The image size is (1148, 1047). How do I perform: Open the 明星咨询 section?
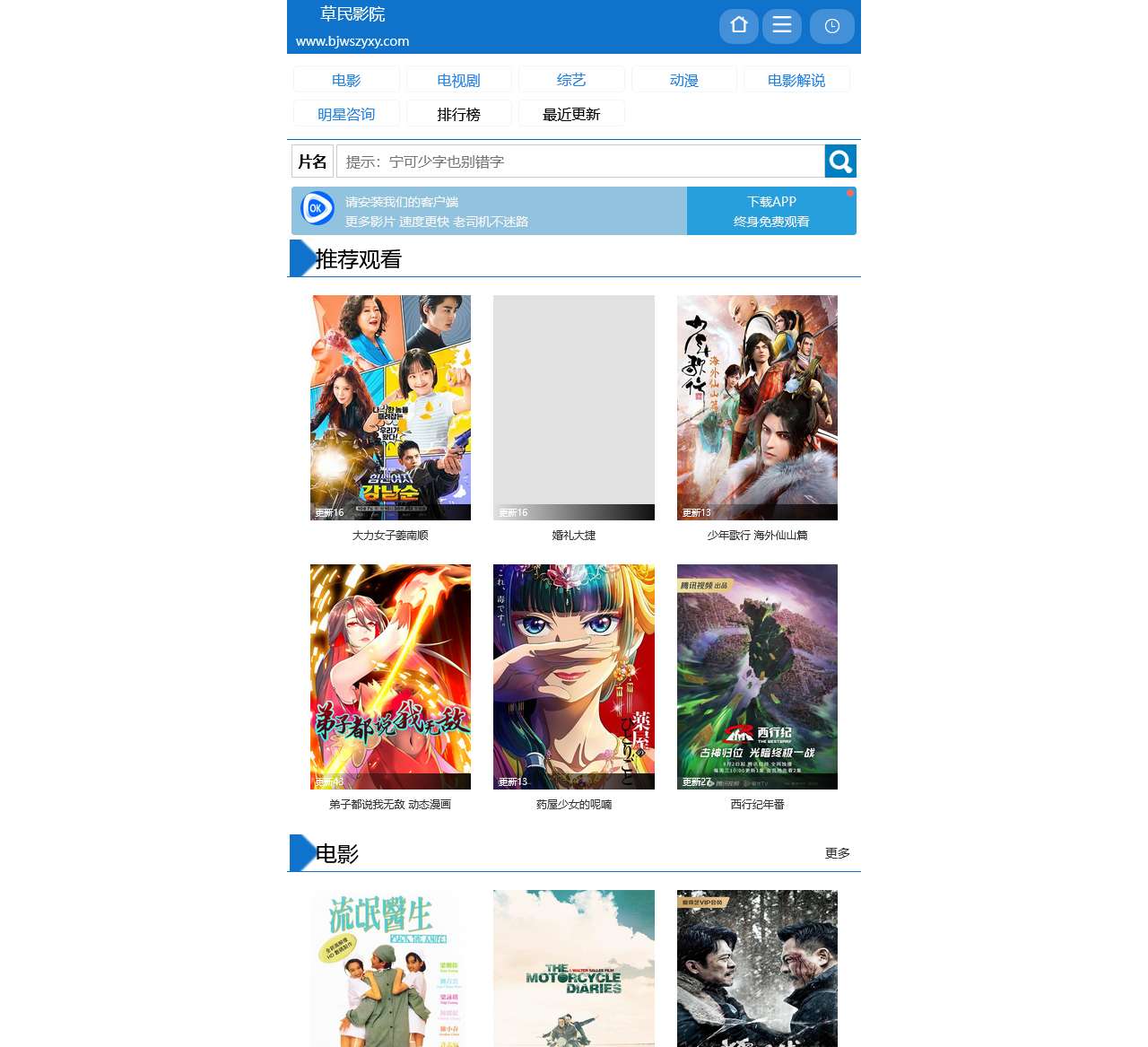pos(346,114)
